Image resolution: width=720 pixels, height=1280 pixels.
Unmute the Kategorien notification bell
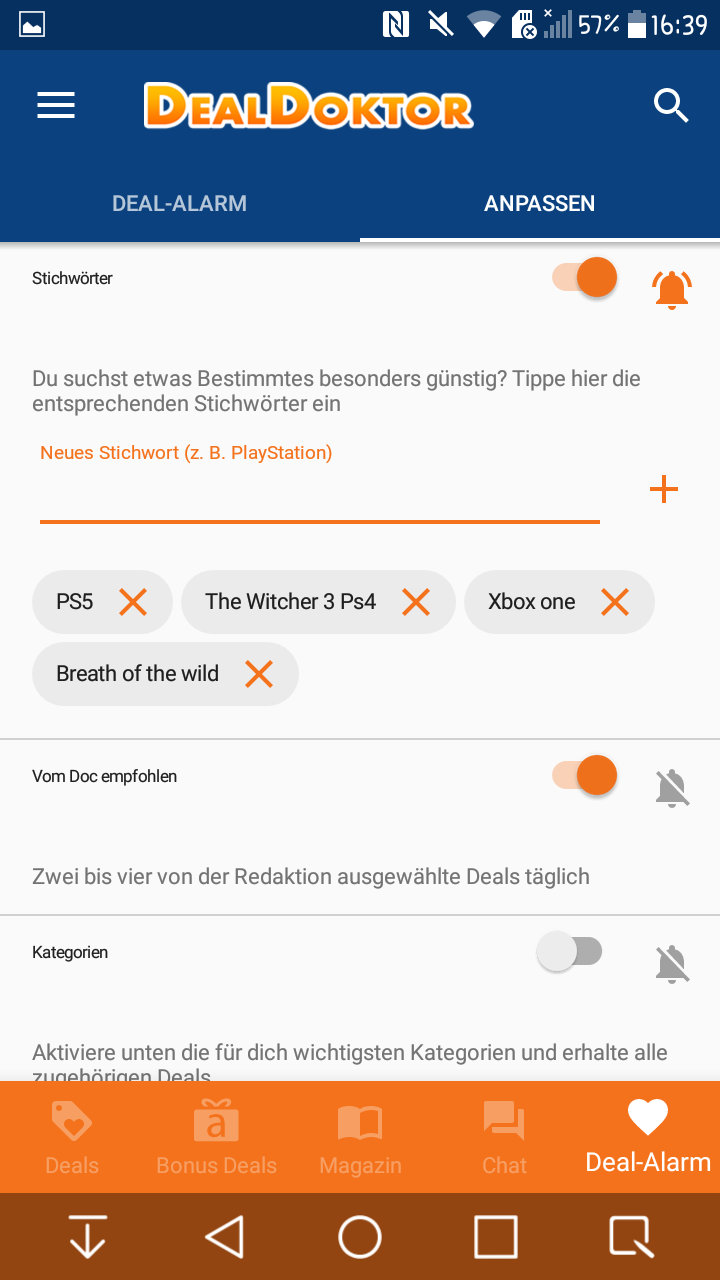click(x=672, y=965)
